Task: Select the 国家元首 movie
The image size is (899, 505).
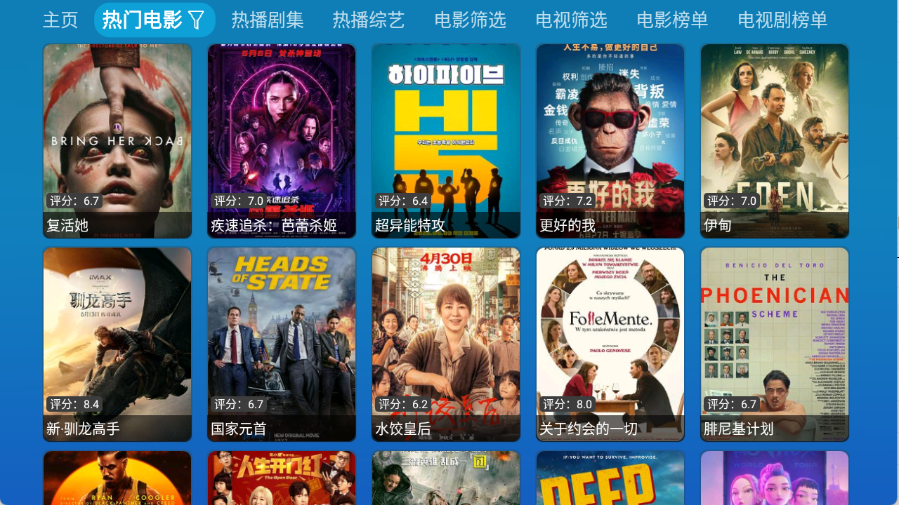Action: (x=281, y=344)
